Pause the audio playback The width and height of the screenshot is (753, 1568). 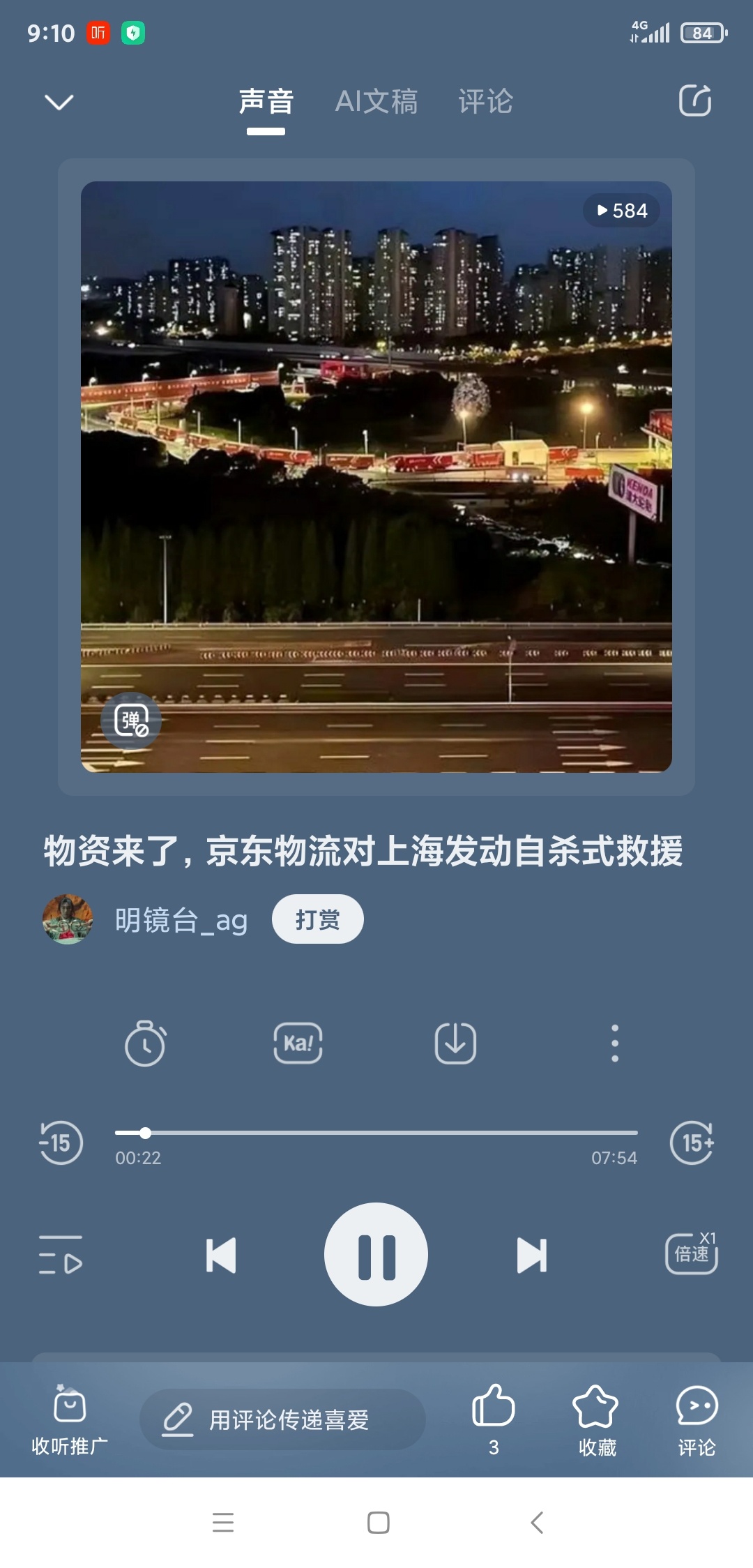[x=376, y=1254]
